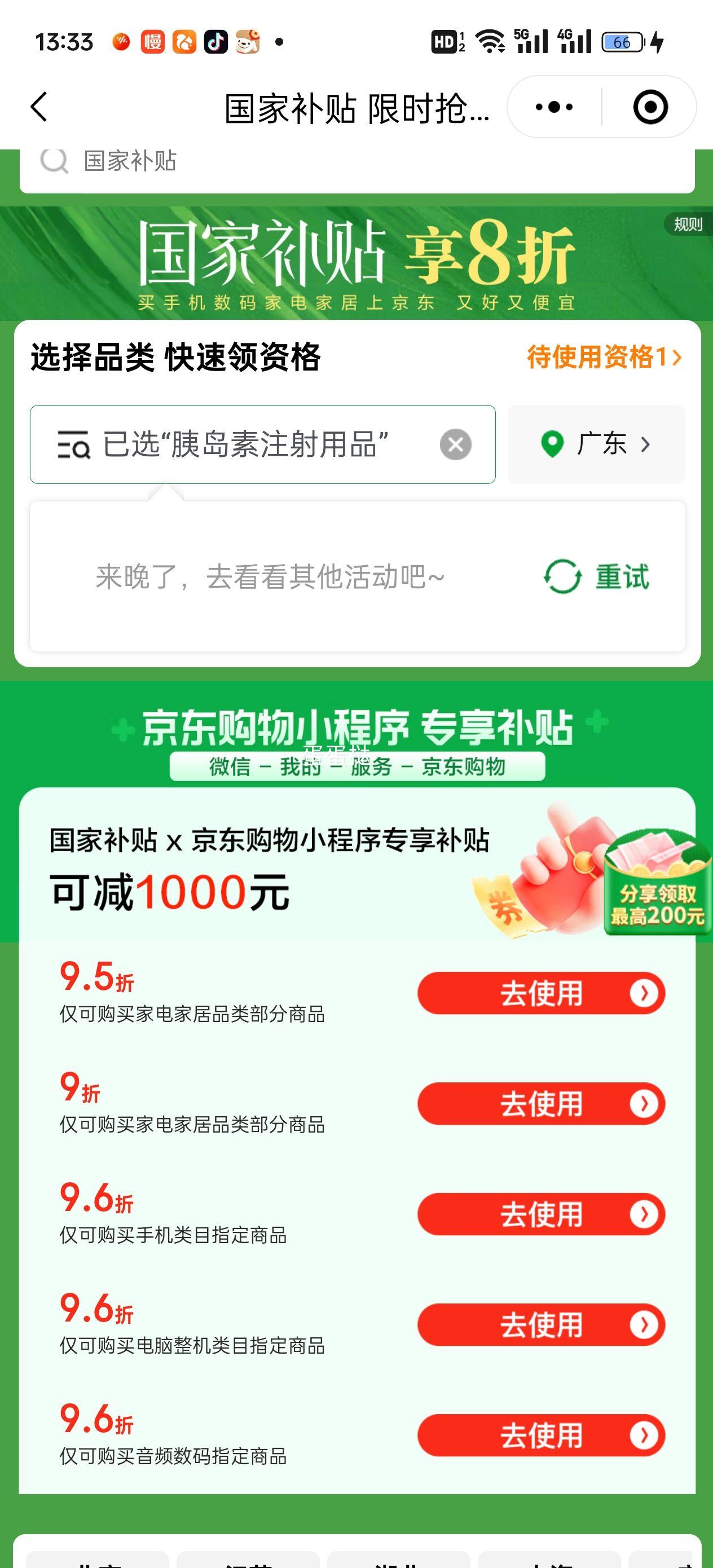
Task: Go back using the top-left arrow
Action: [39, 107]
